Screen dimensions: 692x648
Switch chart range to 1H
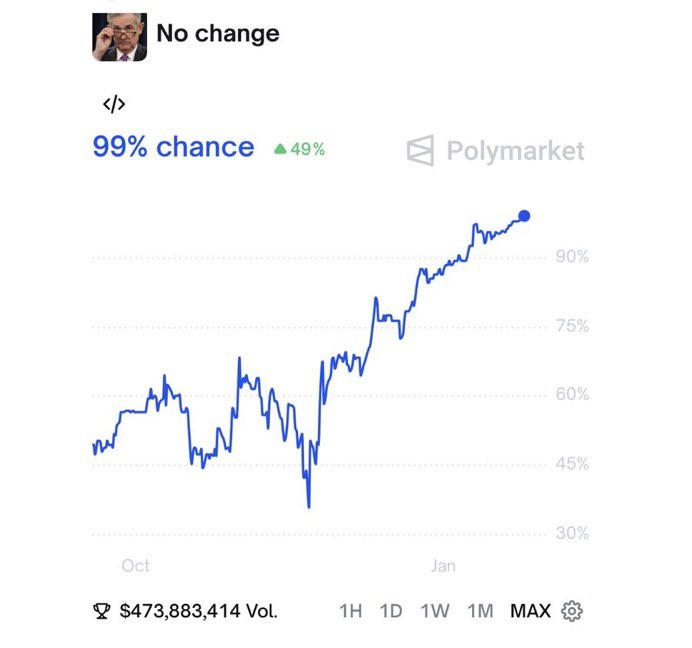(x=350, y=611)
